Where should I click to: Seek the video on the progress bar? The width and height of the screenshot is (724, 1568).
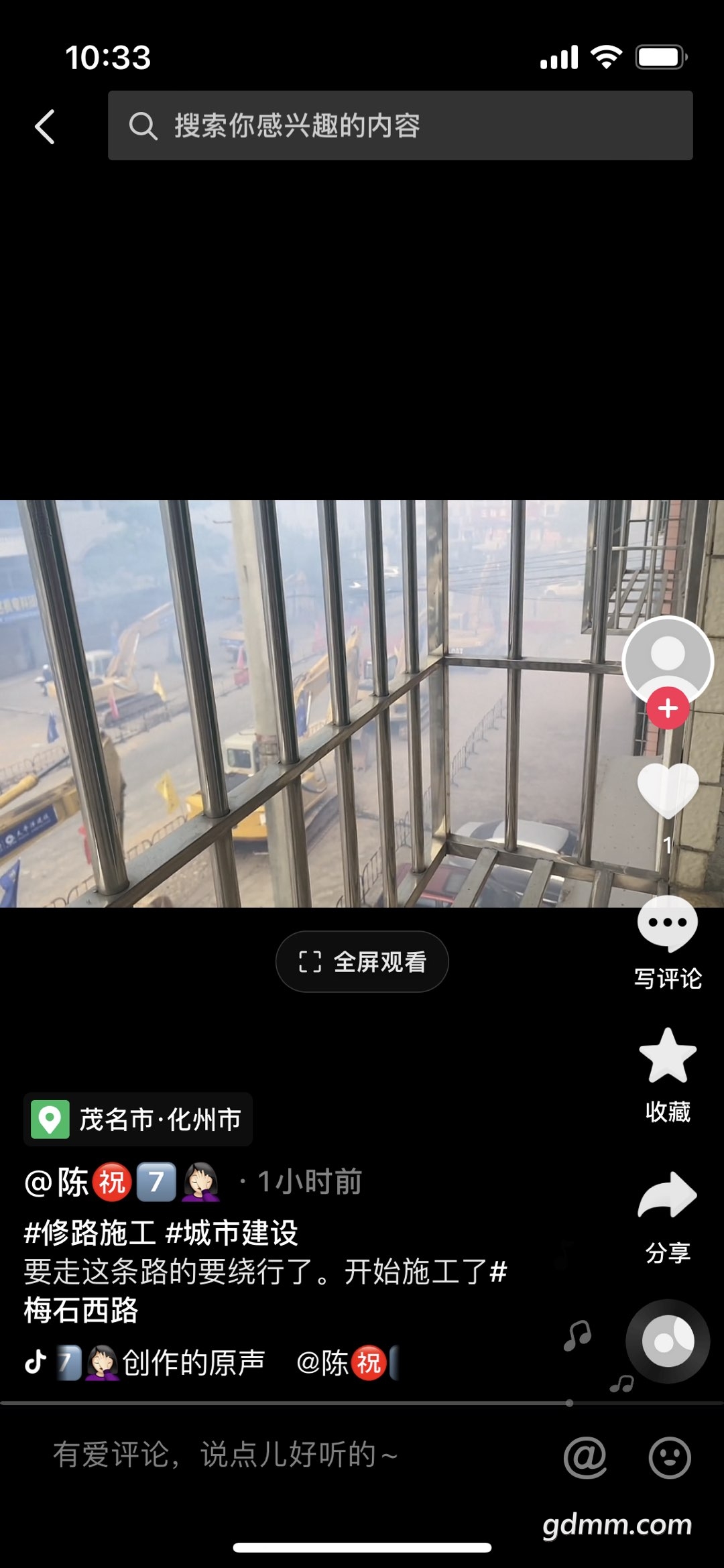362,1402
